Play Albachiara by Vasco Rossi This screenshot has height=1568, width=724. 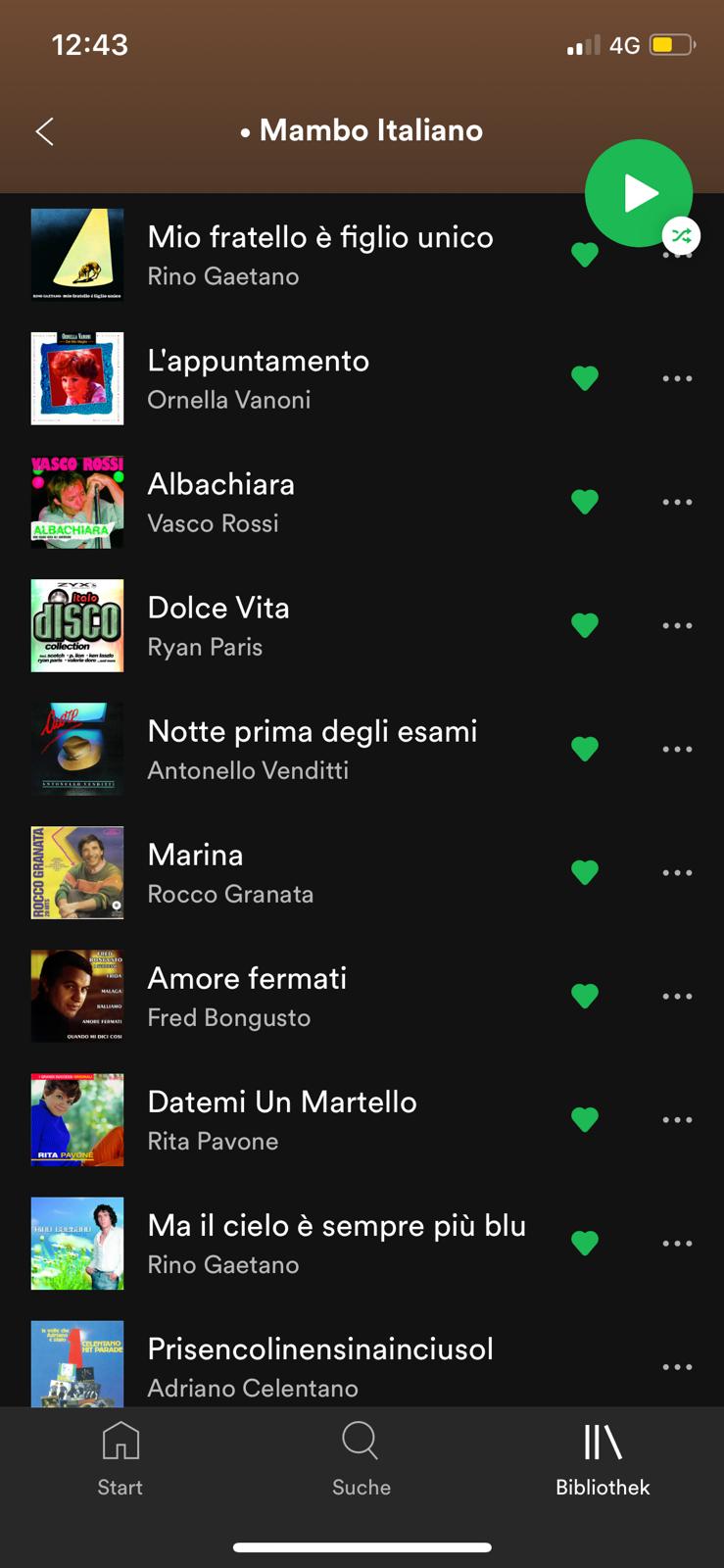coord(220,502)
